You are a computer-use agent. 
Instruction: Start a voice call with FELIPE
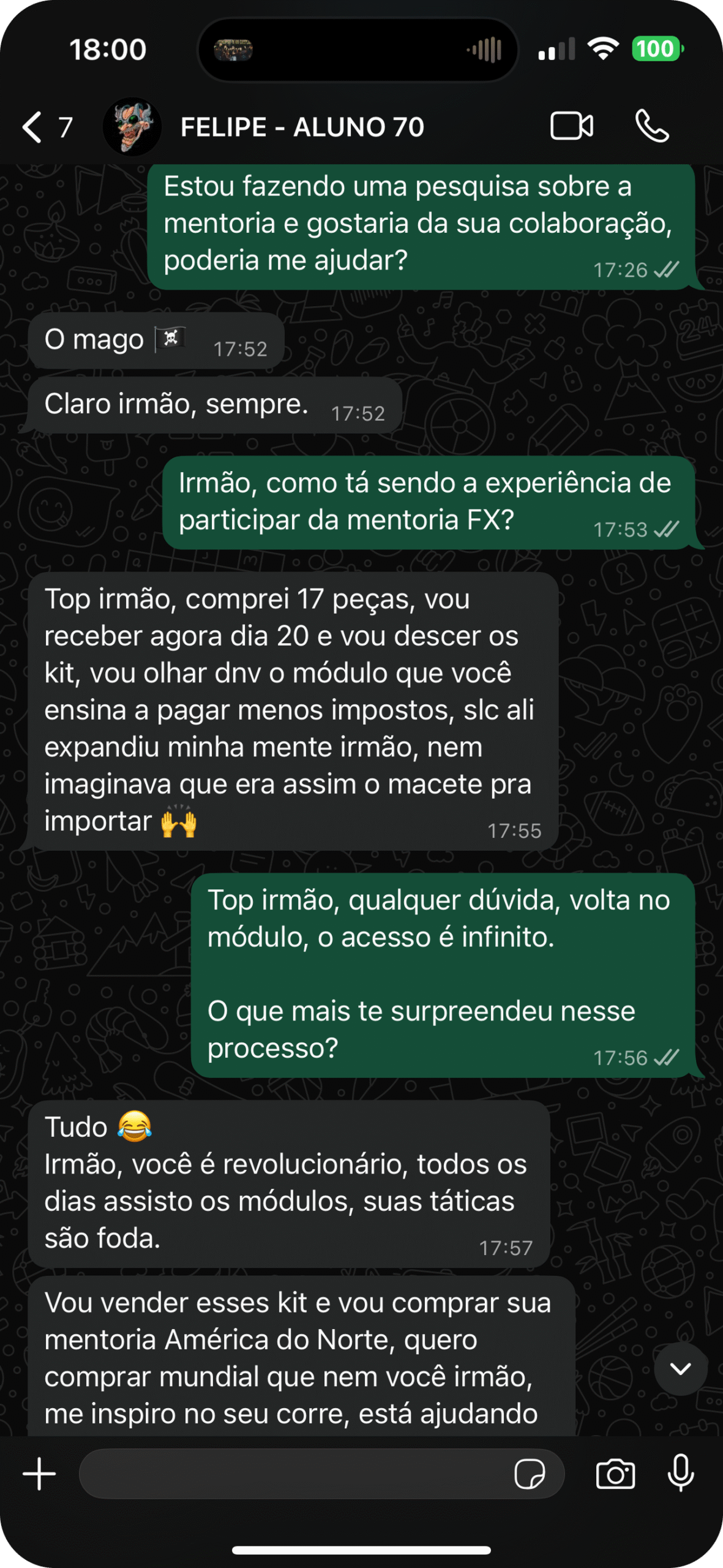(653, 127)
